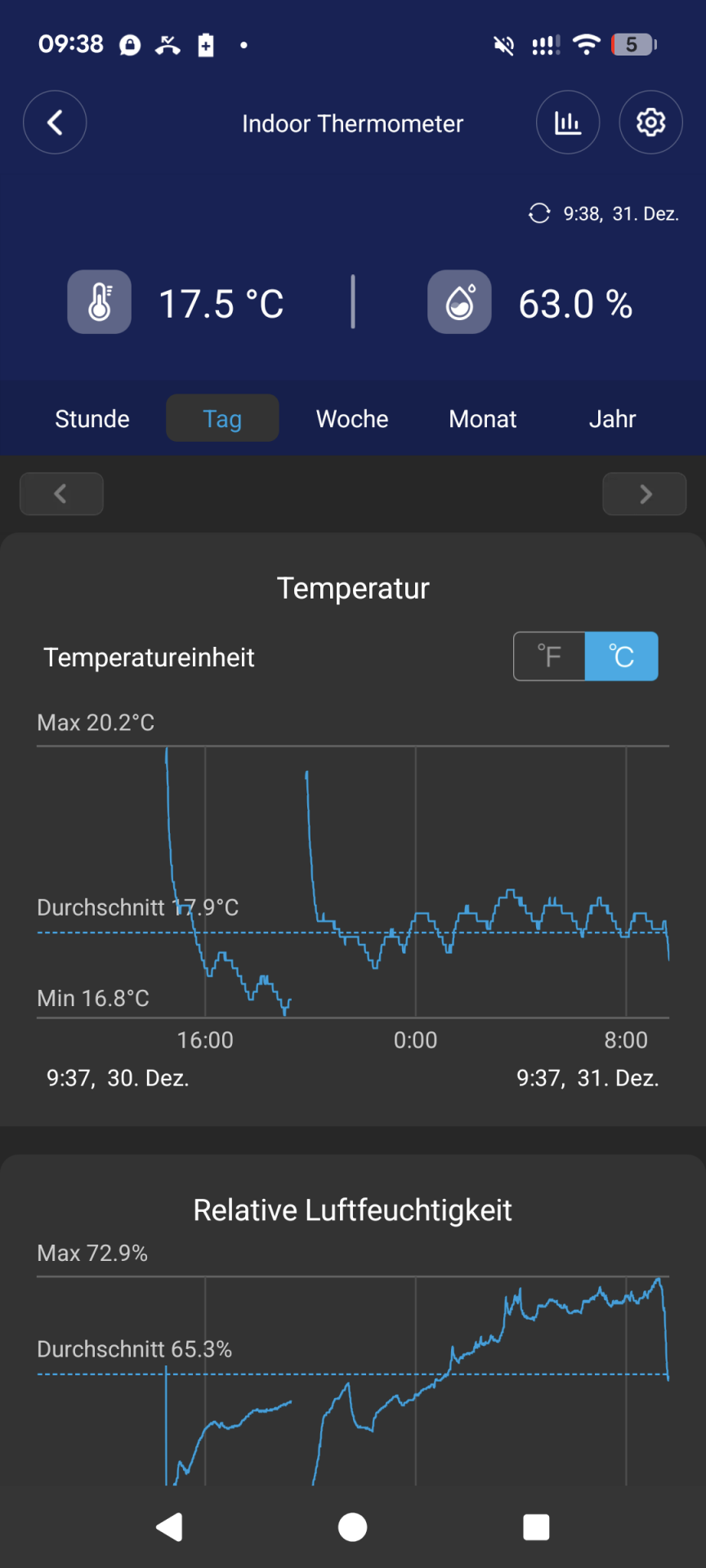706x1568 pixels.
Task: Change temperature unit to °F
Action: click(549, 656)
